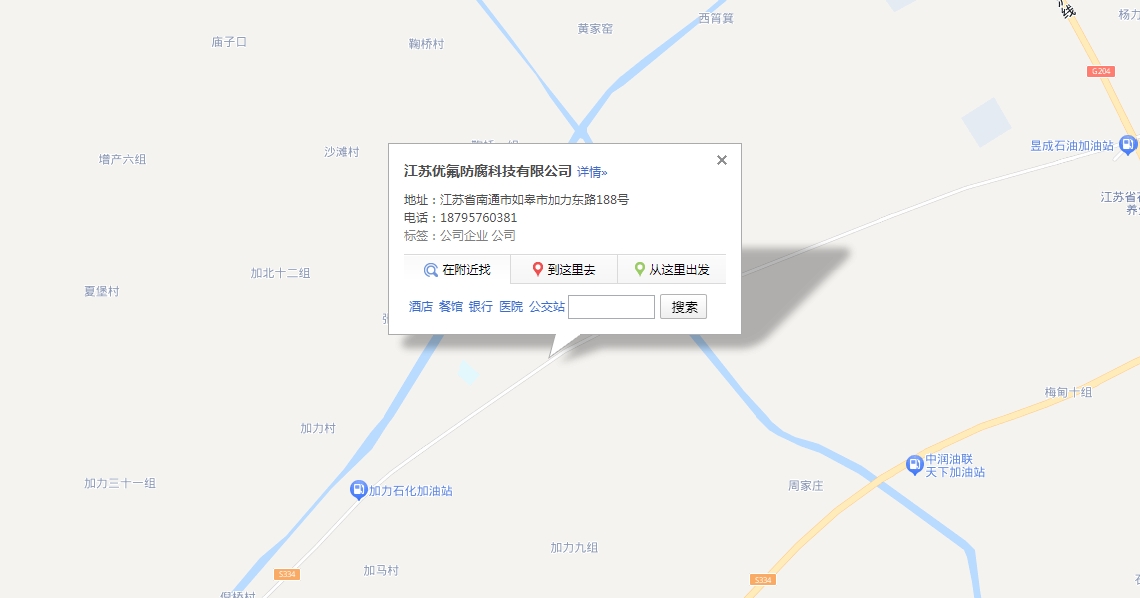Open the 详情 details link
Image resolution: width=1140 pixels, height=598 pixels.
tap(592, 172)
